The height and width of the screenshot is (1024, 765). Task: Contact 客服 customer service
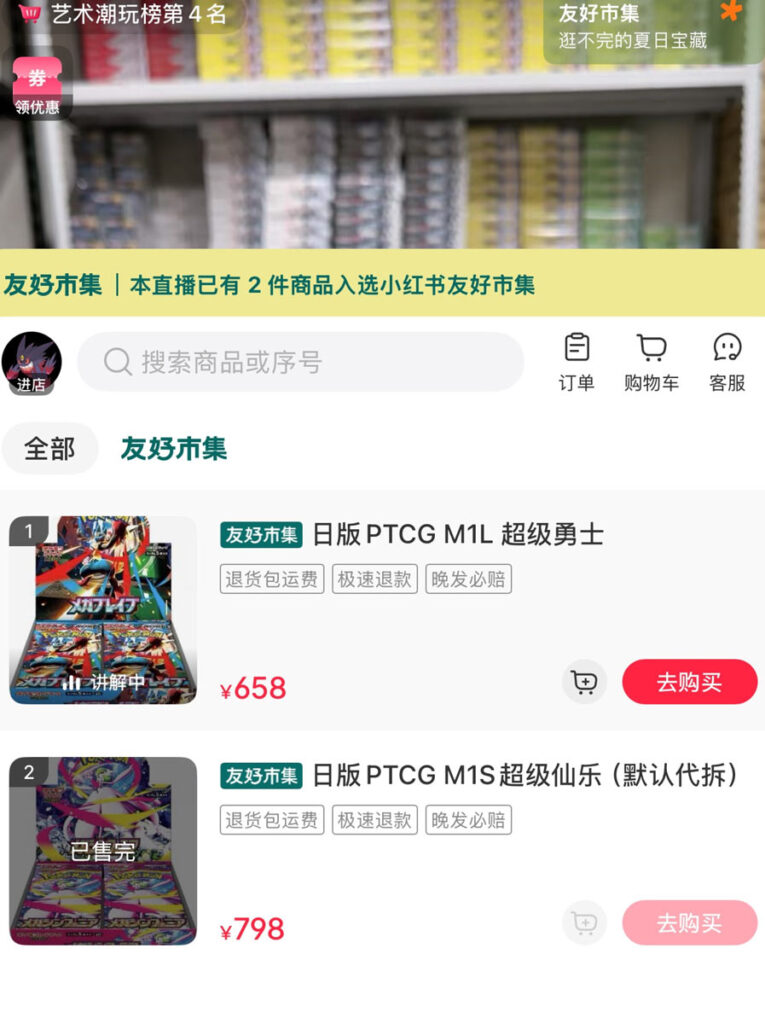pyautogui.click(x=727, y=362)
